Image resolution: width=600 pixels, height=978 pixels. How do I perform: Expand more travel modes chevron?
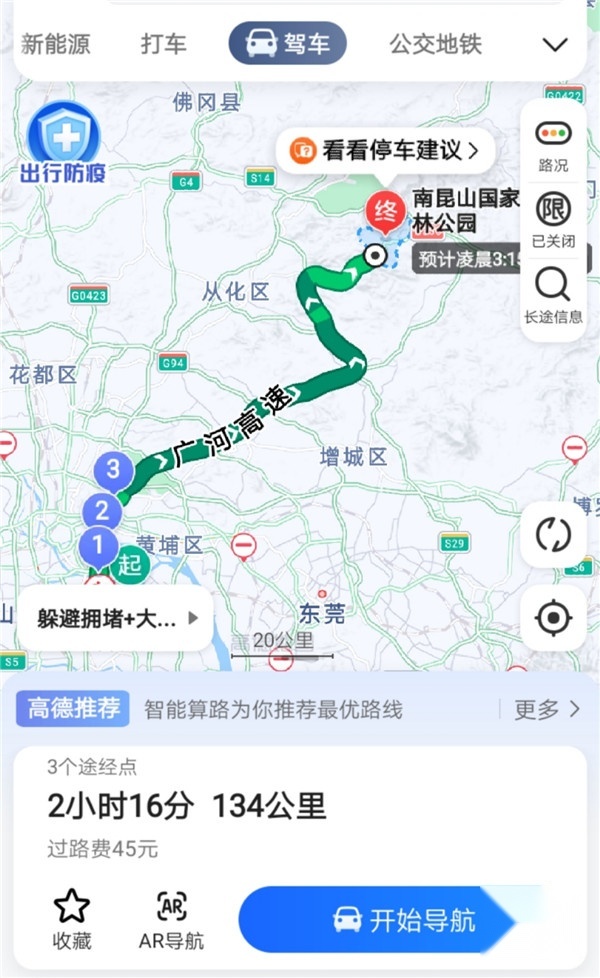pos(554,44)
